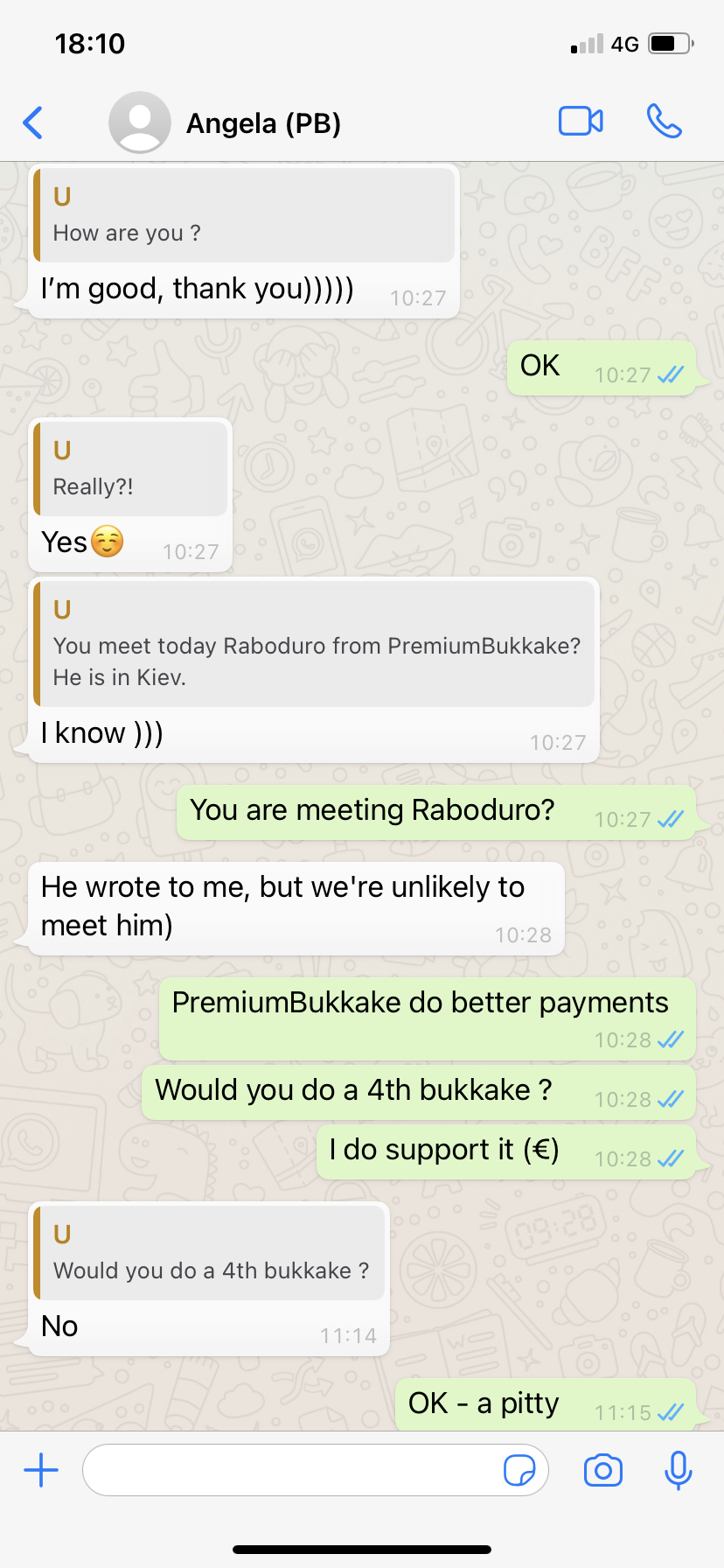Go back to the chats list
This screenshot has height=1568, width=724.
click(33, 122)
